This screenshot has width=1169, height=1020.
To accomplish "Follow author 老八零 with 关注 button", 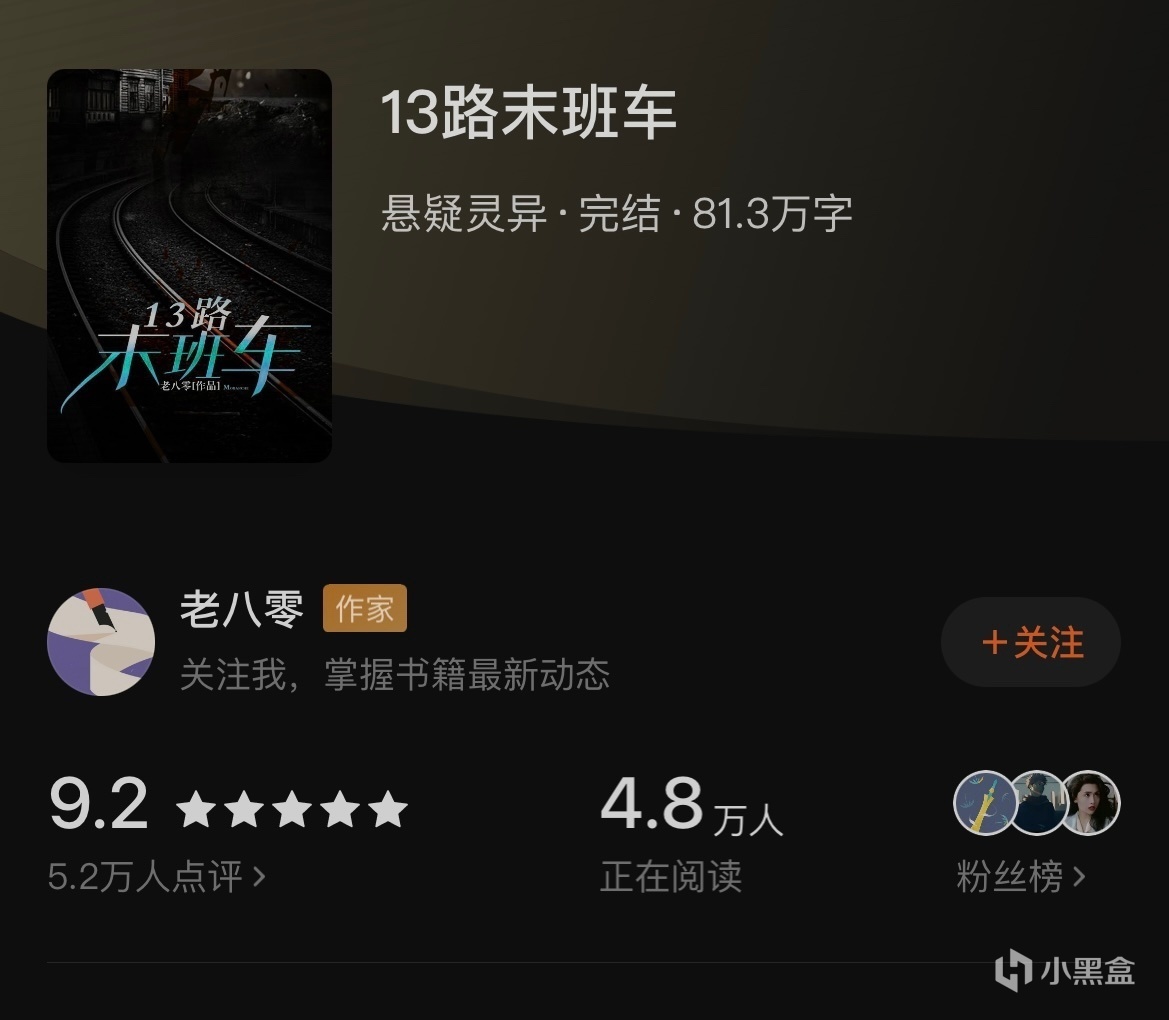I will pyautogui.click(x=1031, y=642).
